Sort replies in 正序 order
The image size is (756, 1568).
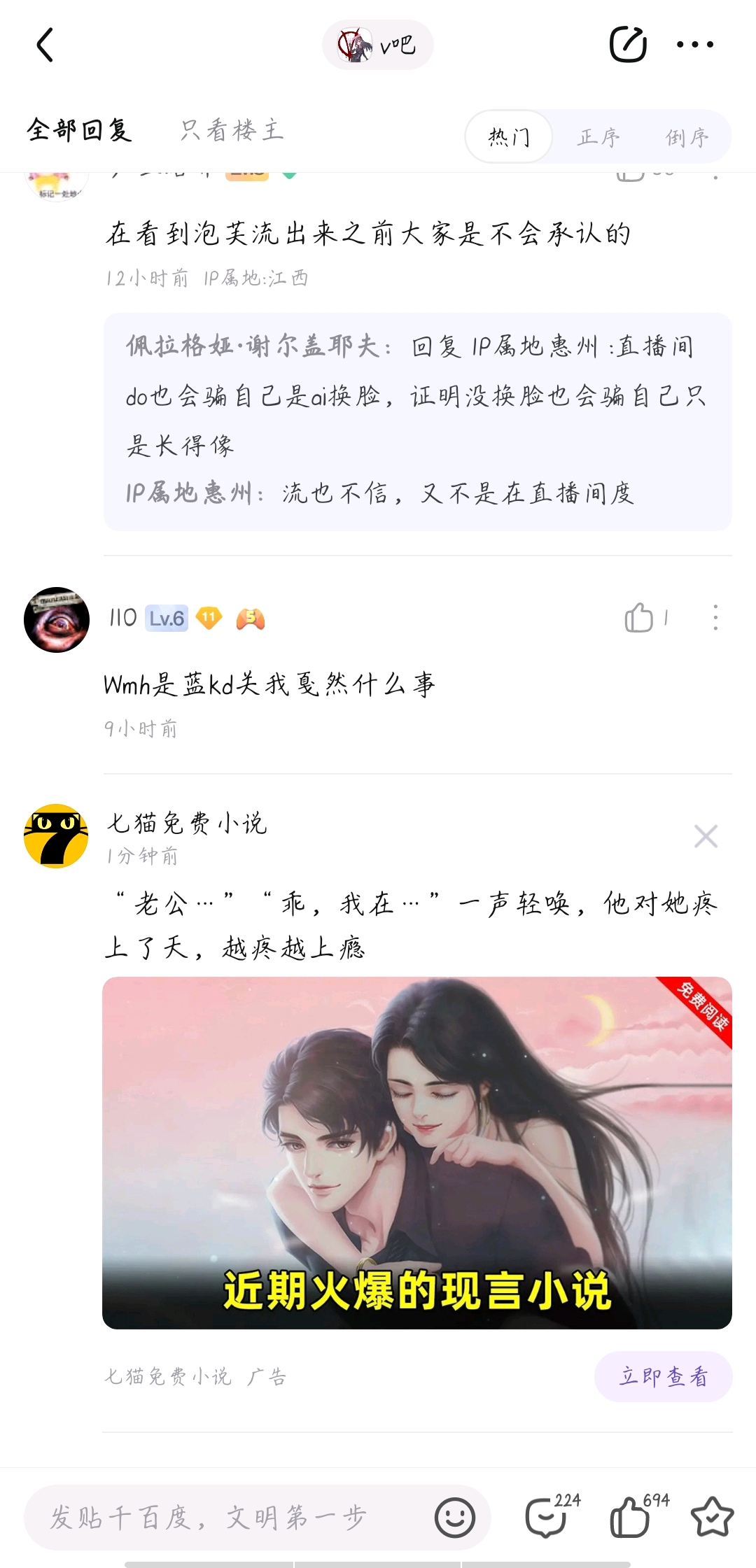pos(598,136)
